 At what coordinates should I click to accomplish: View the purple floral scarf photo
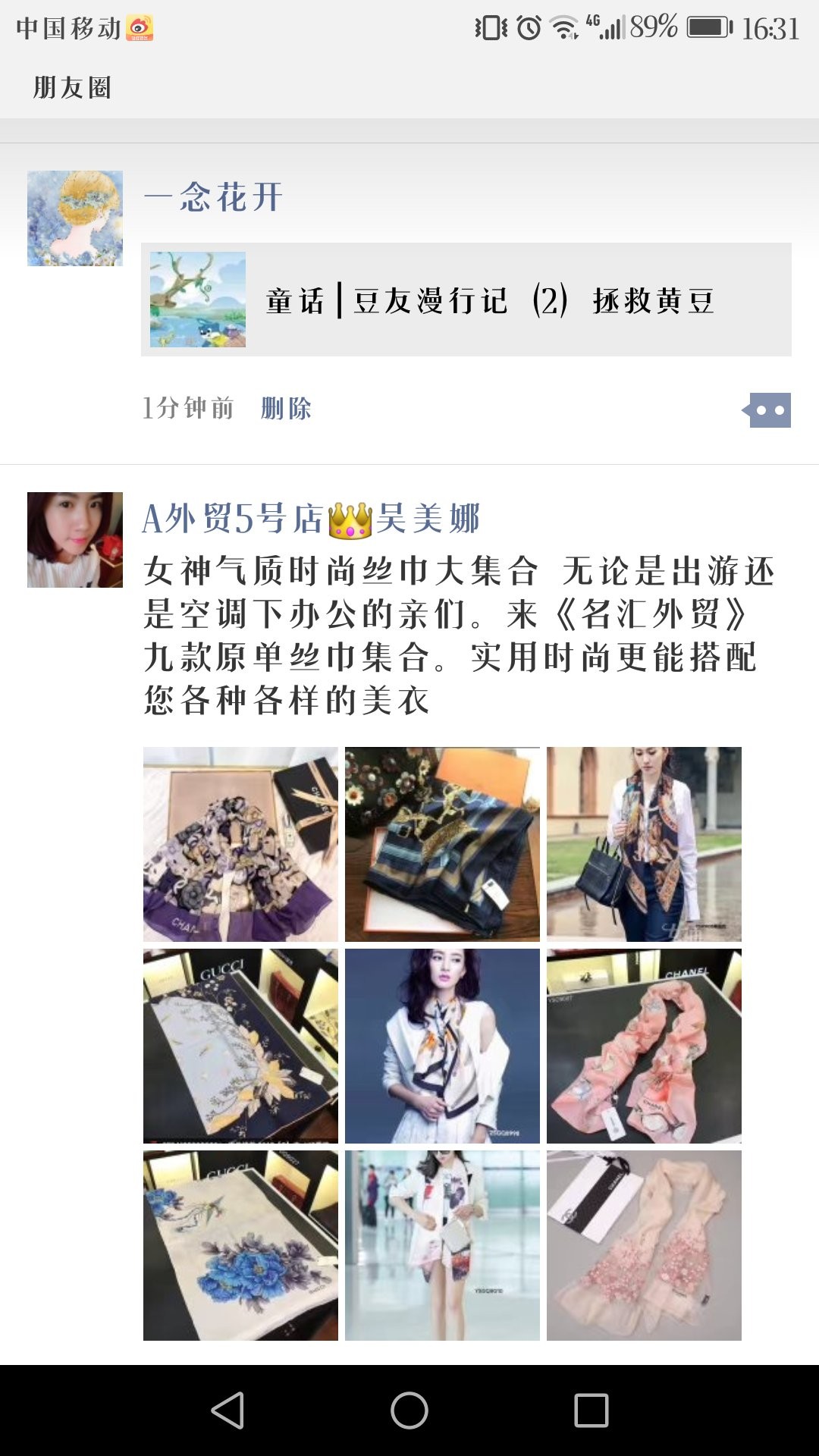coord(240,844)
